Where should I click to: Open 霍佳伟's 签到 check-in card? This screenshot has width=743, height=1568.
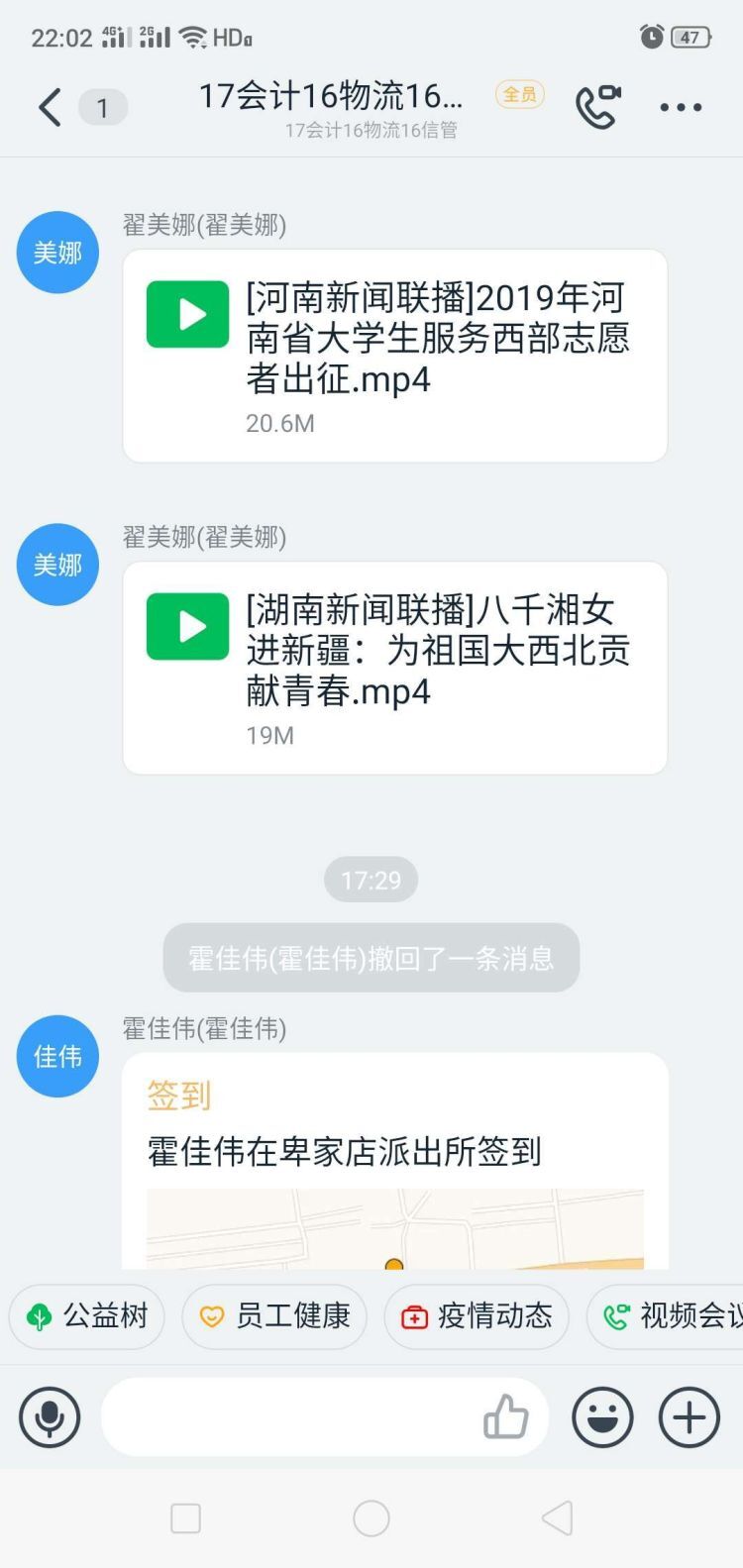(394, 1161)
